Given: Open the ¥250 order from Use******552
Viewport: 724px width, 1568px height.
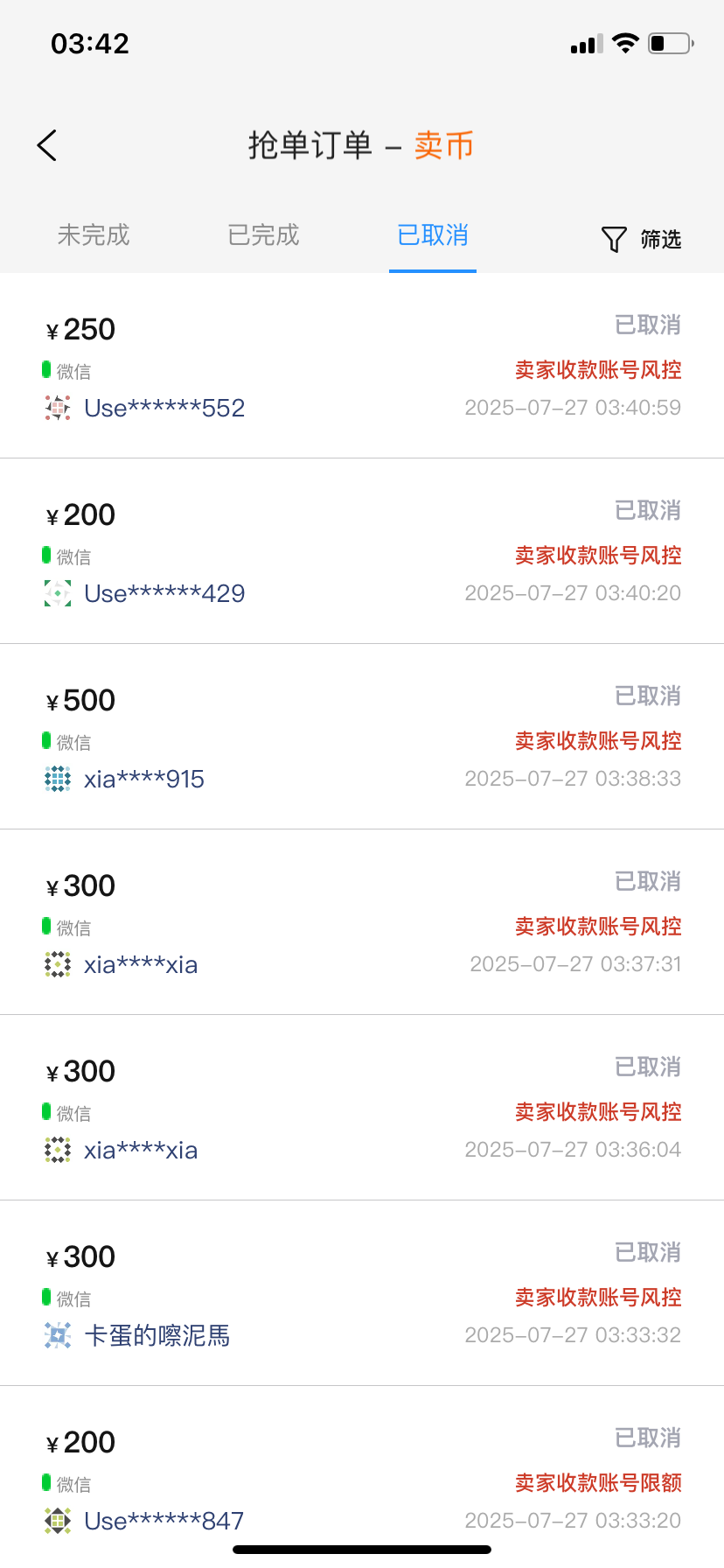Looking at the screenshot, I should (362, 367).
